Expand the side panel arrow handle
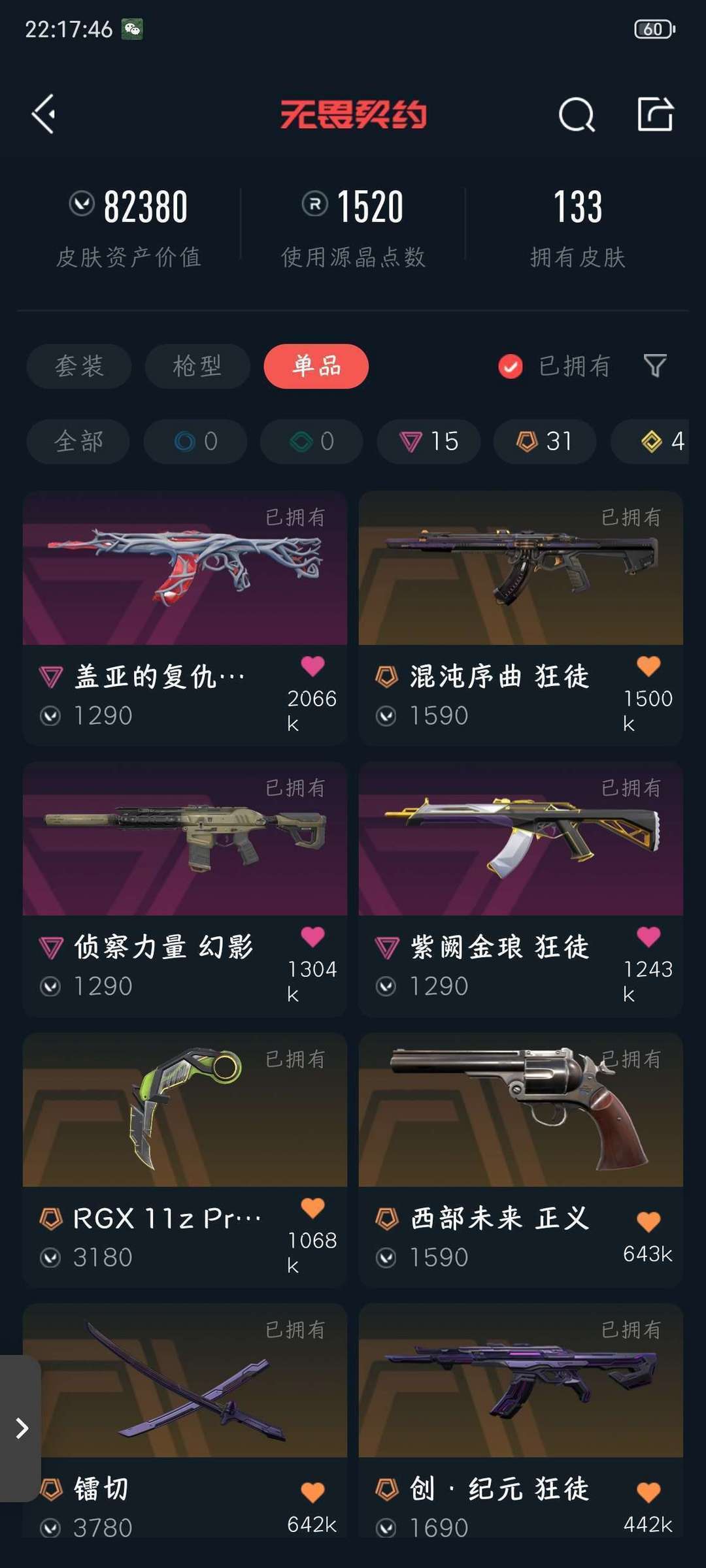This screenshot has height=1568, width=706. click(x=20, y=1428)
